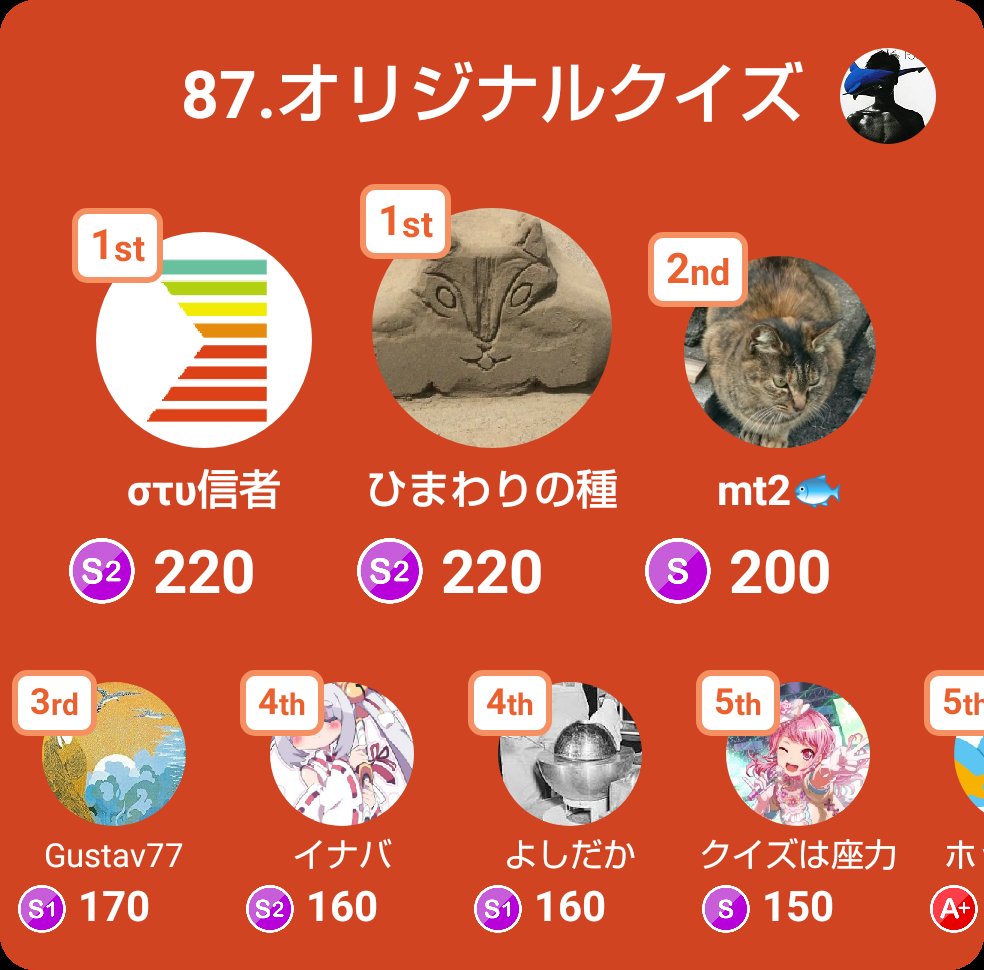Screen dimensions: 984x970
Task: Select the second-place player mt2
Action: tap(779, 352)
